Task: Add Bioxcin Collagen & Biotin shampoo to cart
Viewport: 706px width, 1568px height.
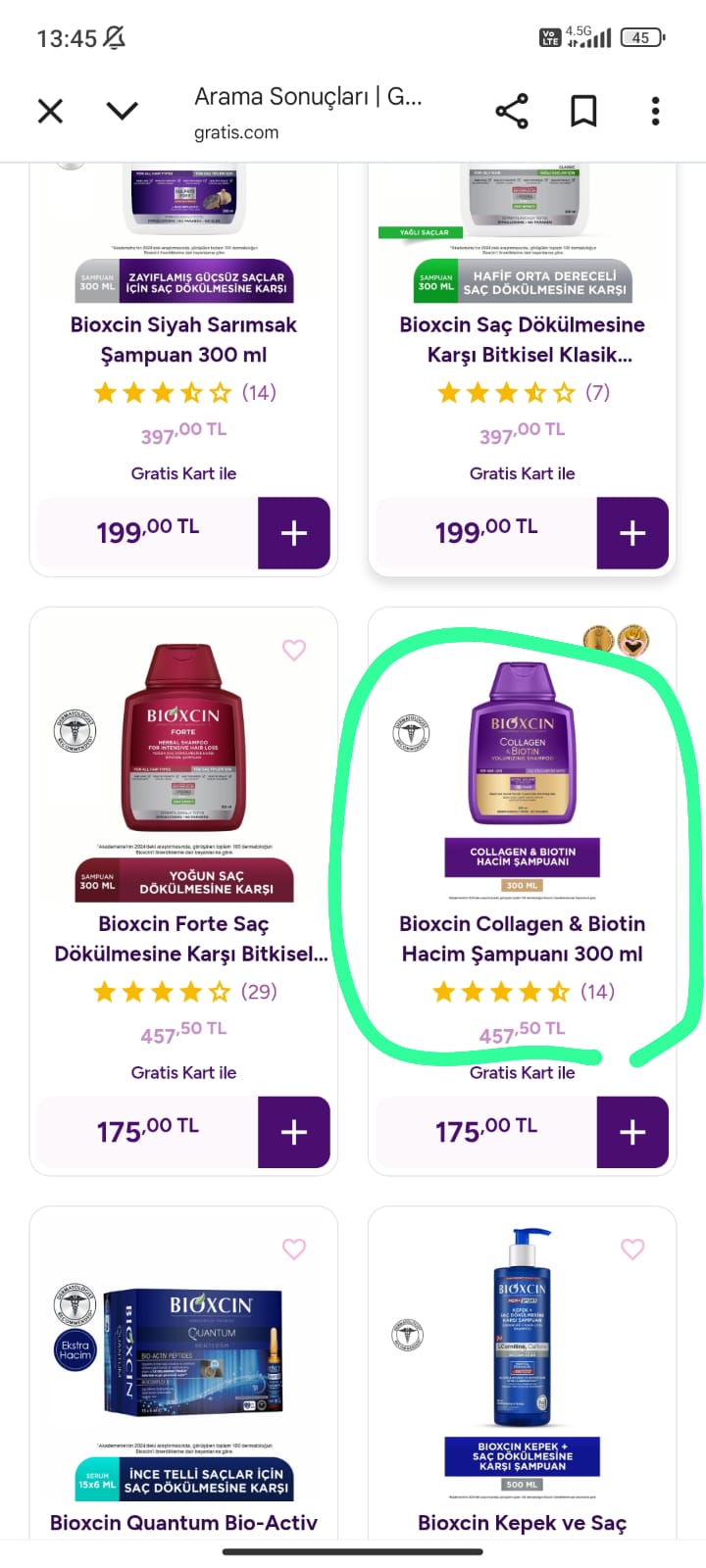Action: pos(632,1132)
